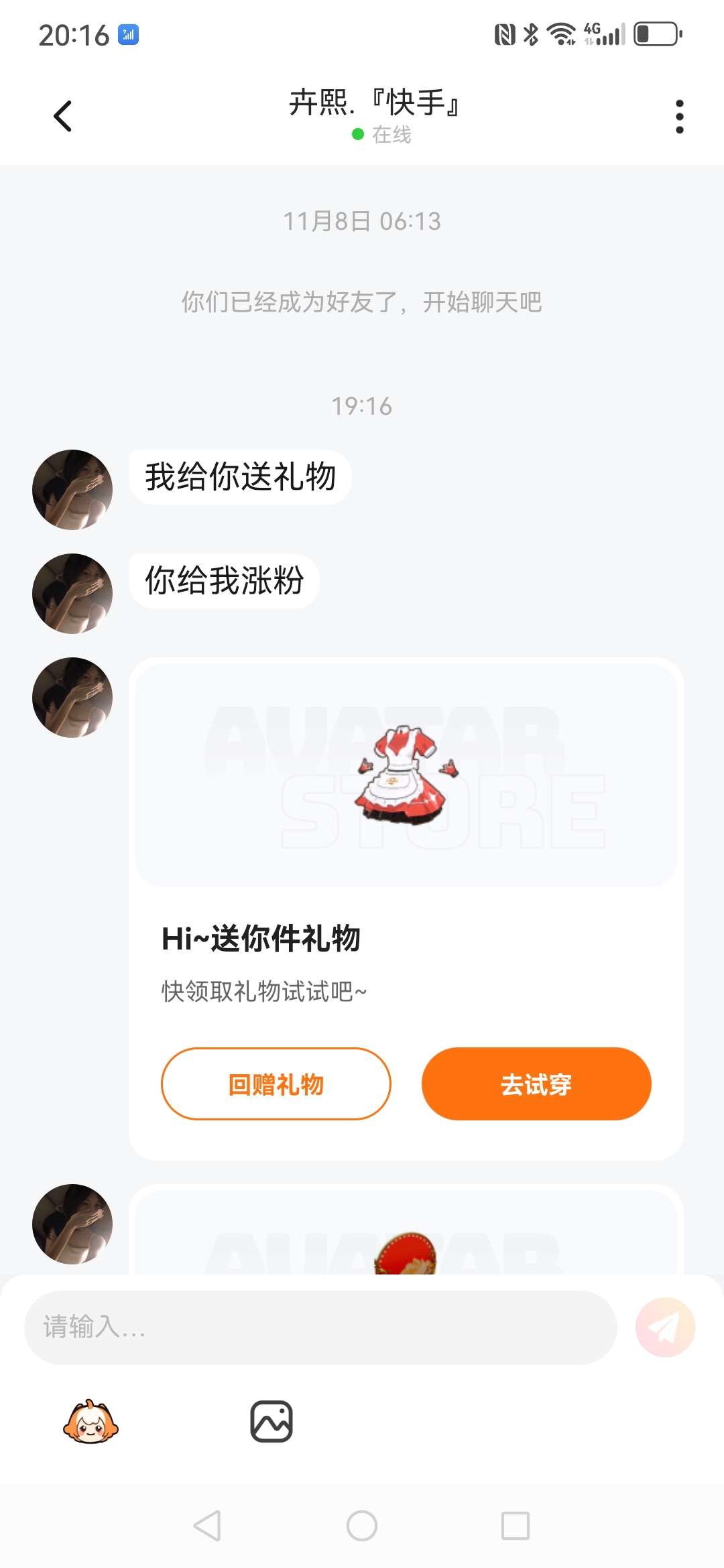The width and height of the screenshot is (724, 1568).
Task: Tap 去试穿 to try on gift
Action: [536, 1084]
